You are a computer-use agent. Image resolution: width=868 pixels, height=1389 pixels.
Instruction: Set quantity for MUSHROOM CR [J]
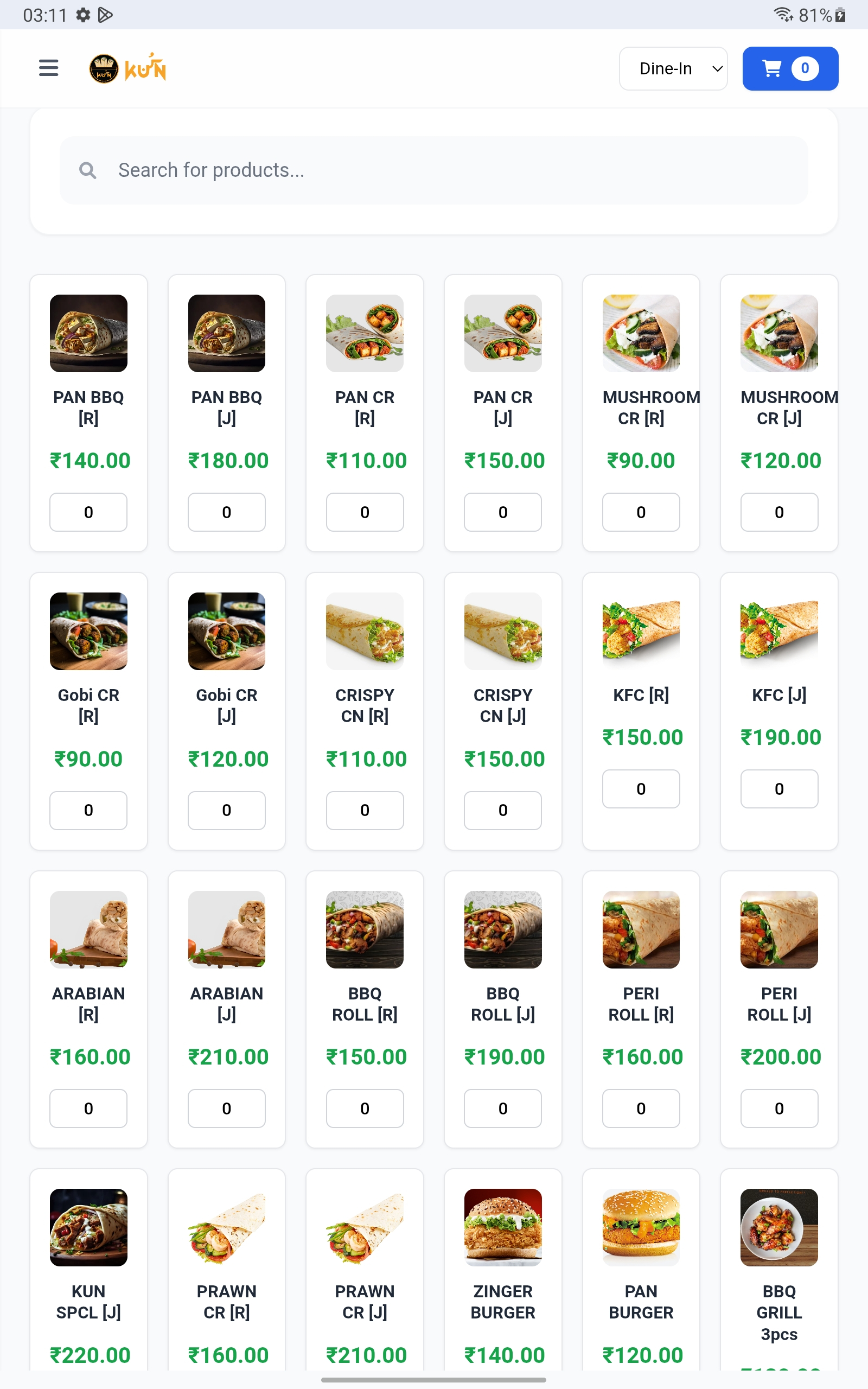coord(779,512)
